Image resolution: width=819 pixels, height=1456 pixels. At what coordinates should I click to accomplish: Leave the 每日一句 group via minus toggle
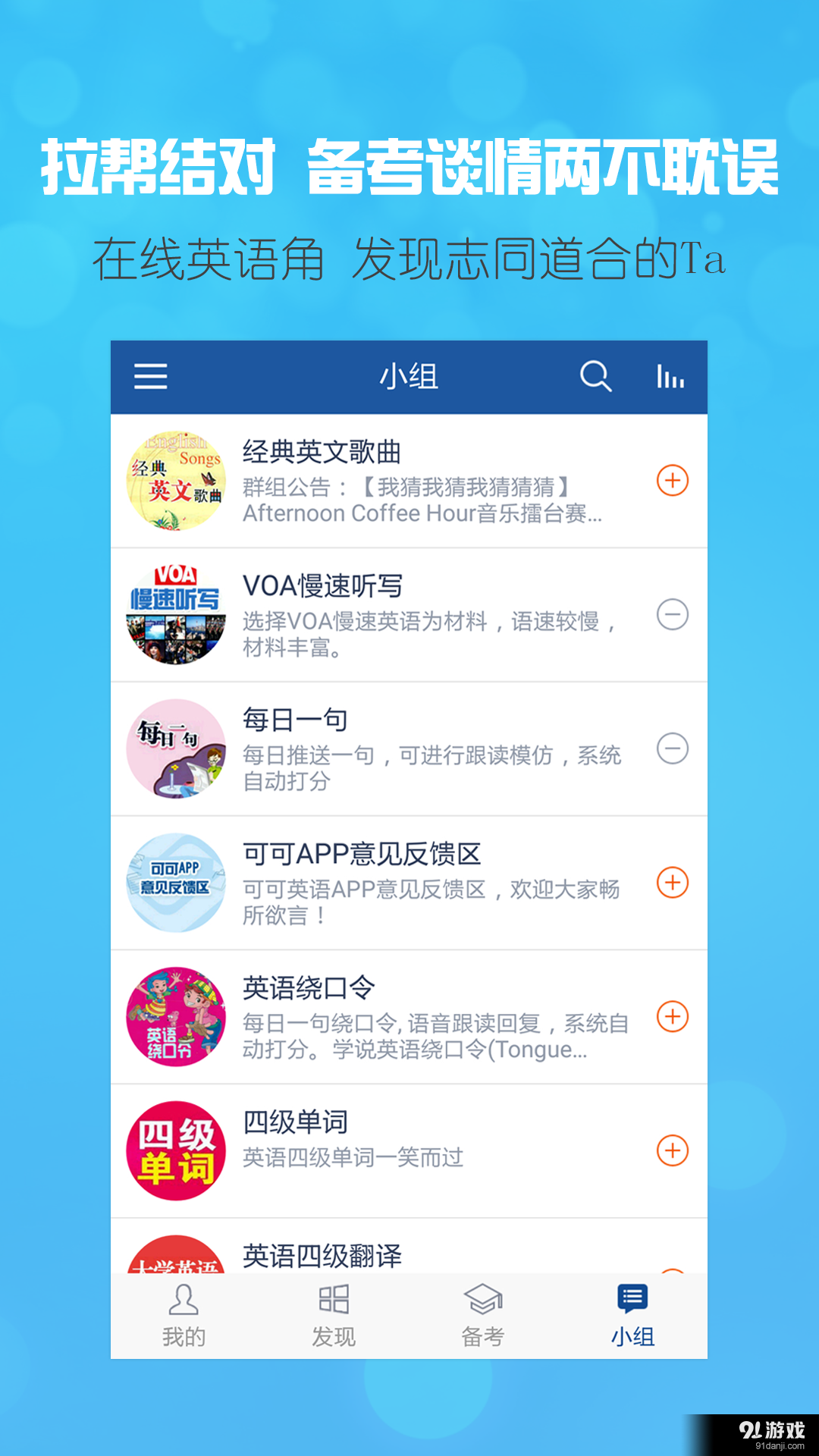tap(672, 749)
